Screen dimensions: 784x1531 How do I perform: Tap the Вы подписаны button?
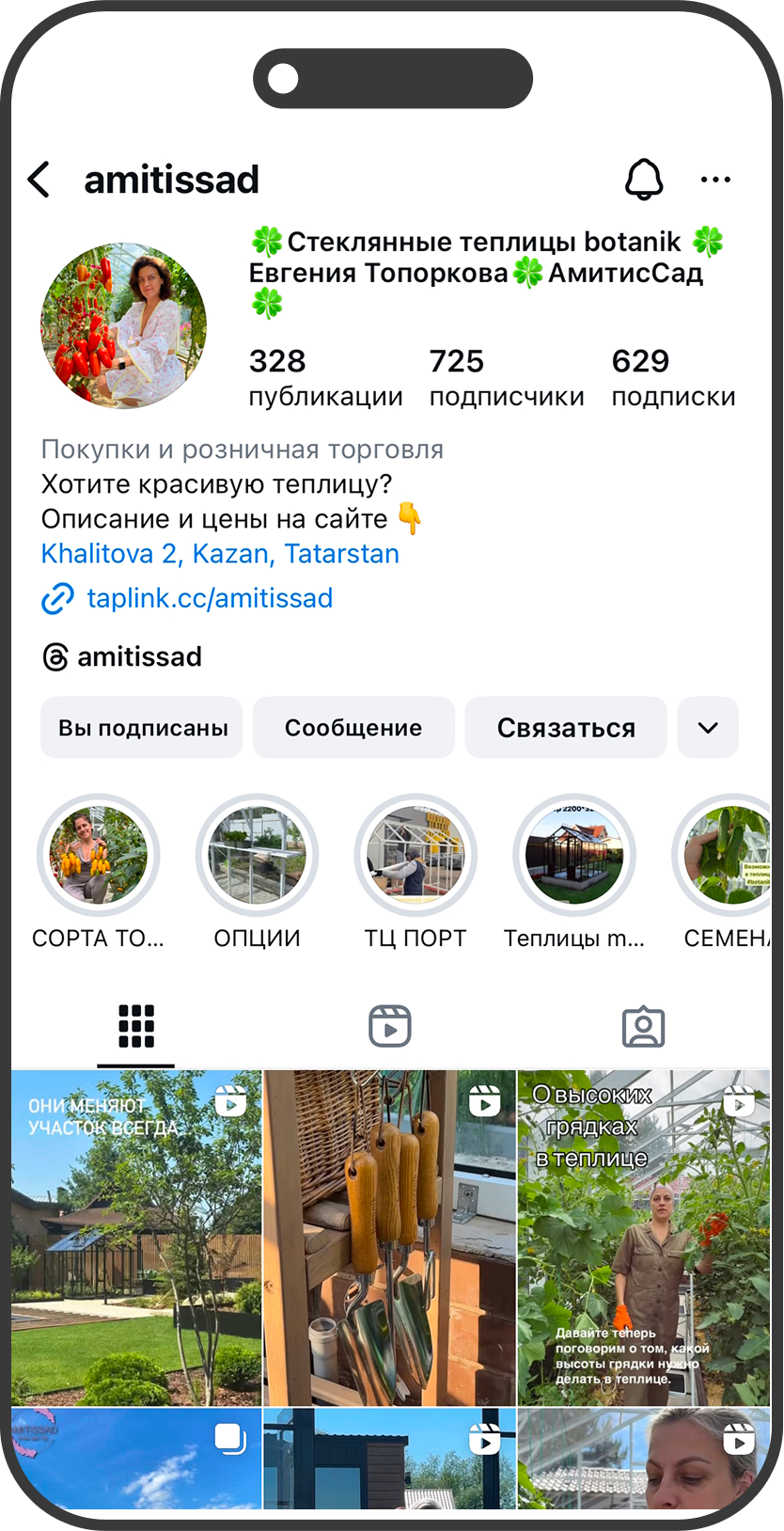pyautogui.click(x=142, y=727)
